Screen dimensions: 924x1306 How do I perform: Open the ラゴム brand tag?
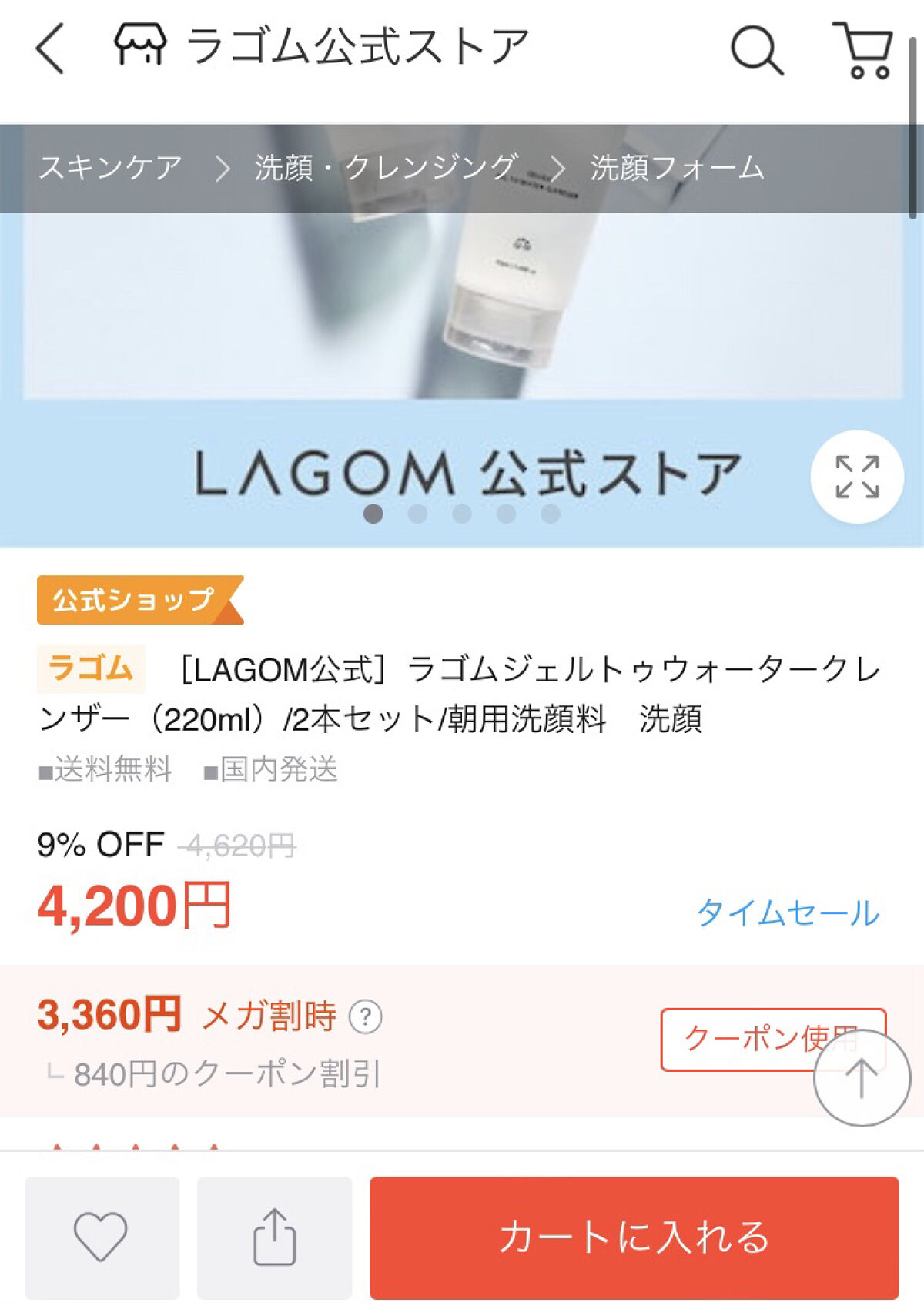(x=91, y=668)
